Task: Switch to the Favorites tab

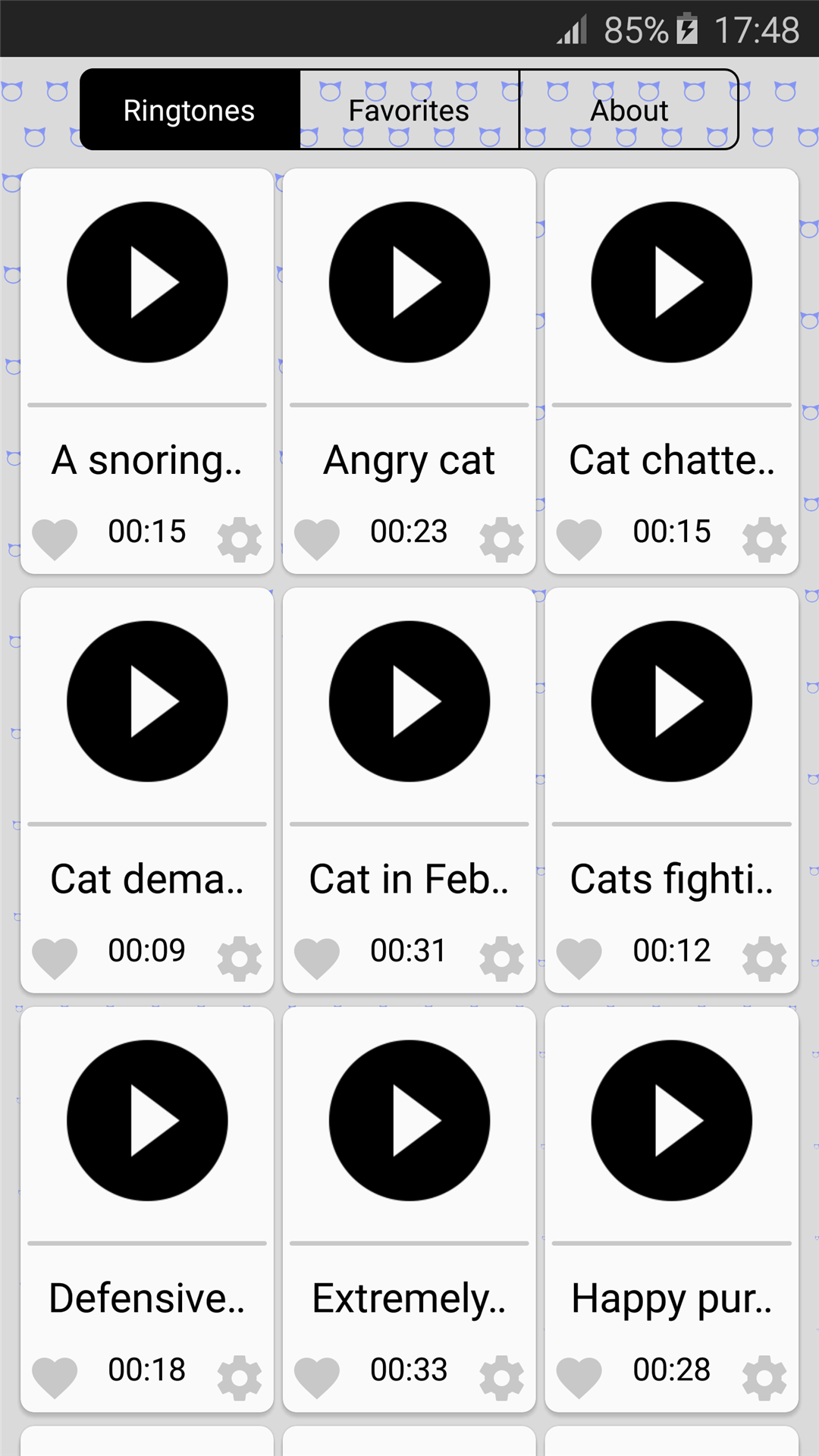Action: [409, 110]
